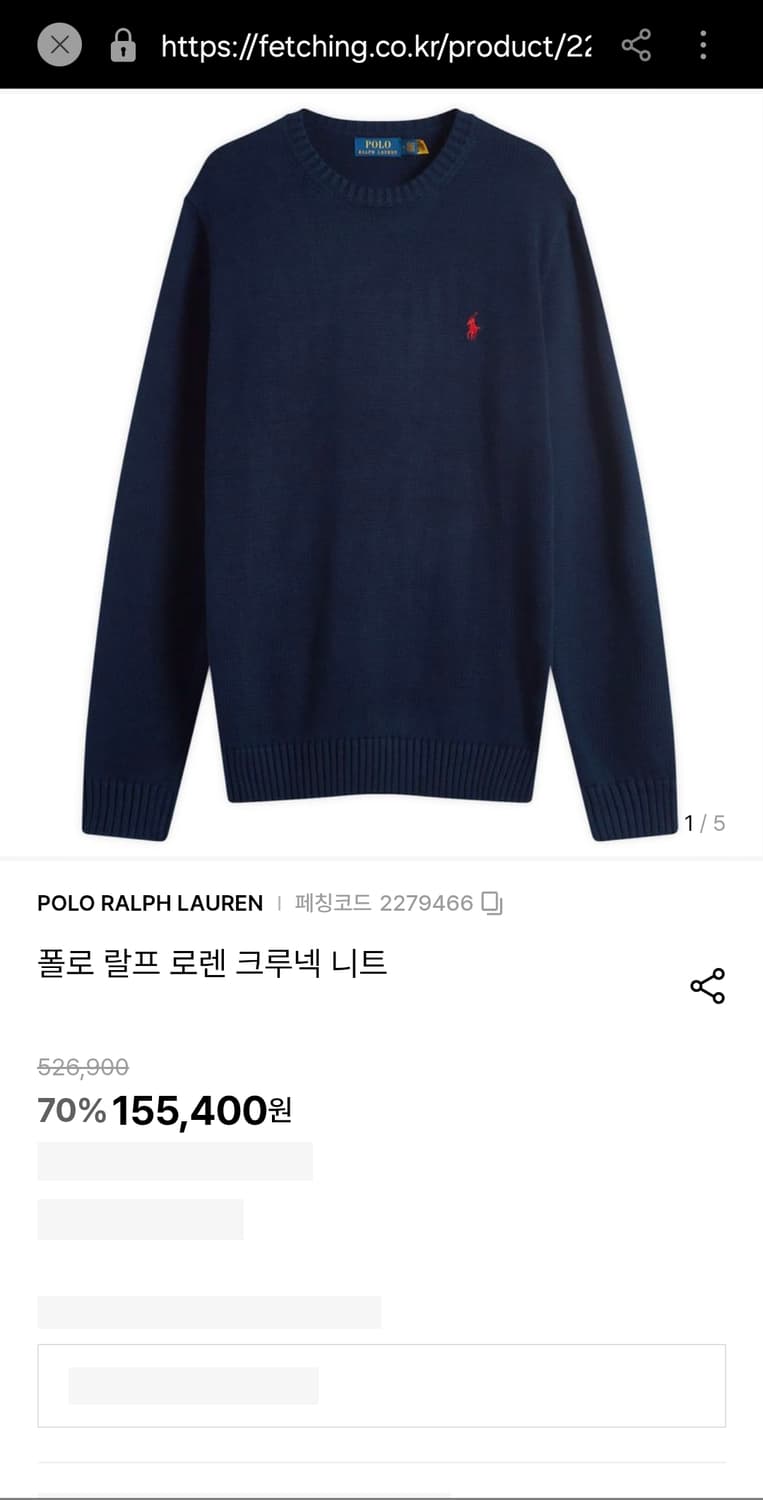
Task: Tap the first gray loading placeholder bar
Action: pos(174,1160)
